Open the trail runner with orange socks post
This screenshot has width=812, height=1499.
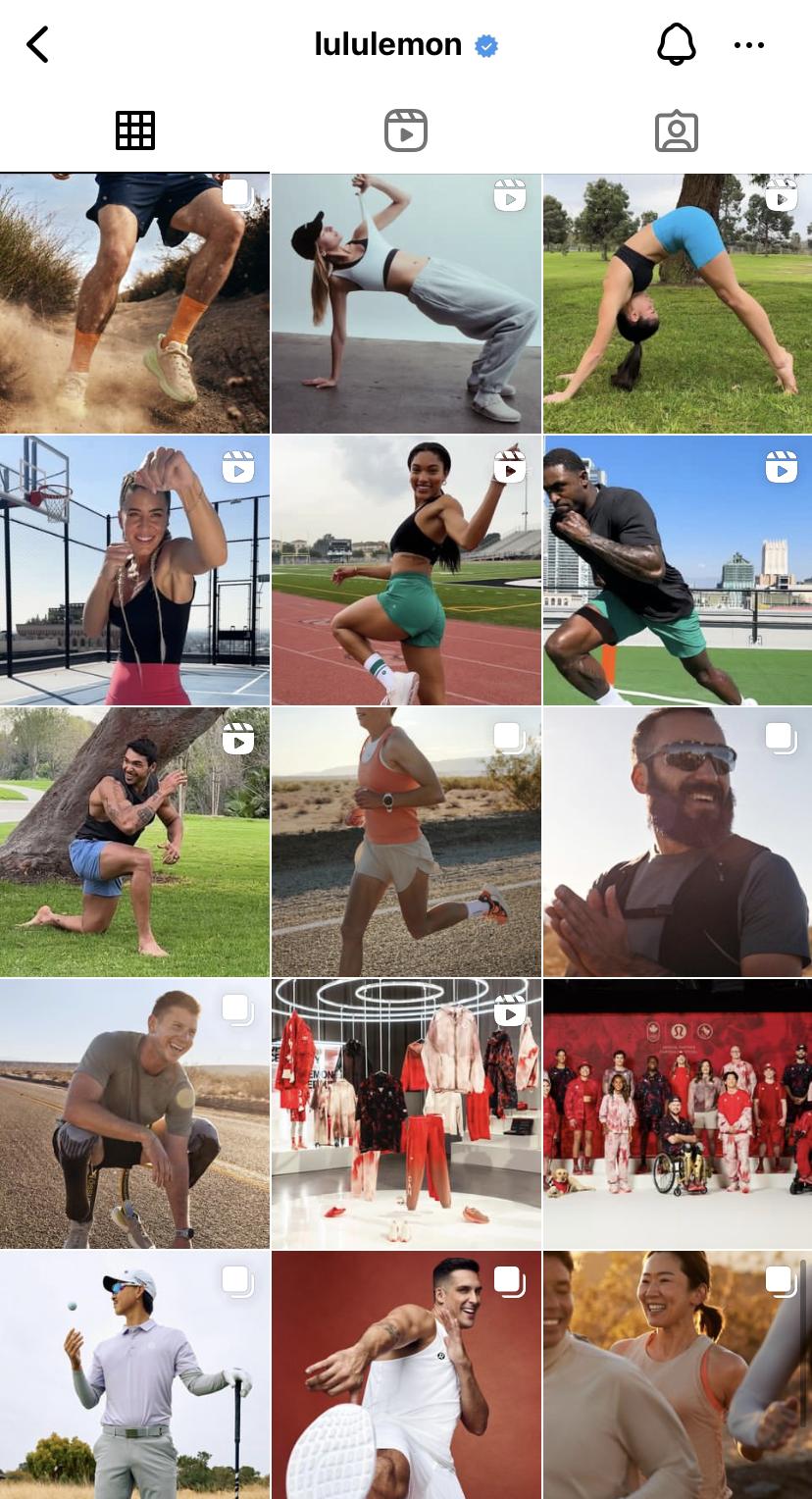tap(134, 303)
